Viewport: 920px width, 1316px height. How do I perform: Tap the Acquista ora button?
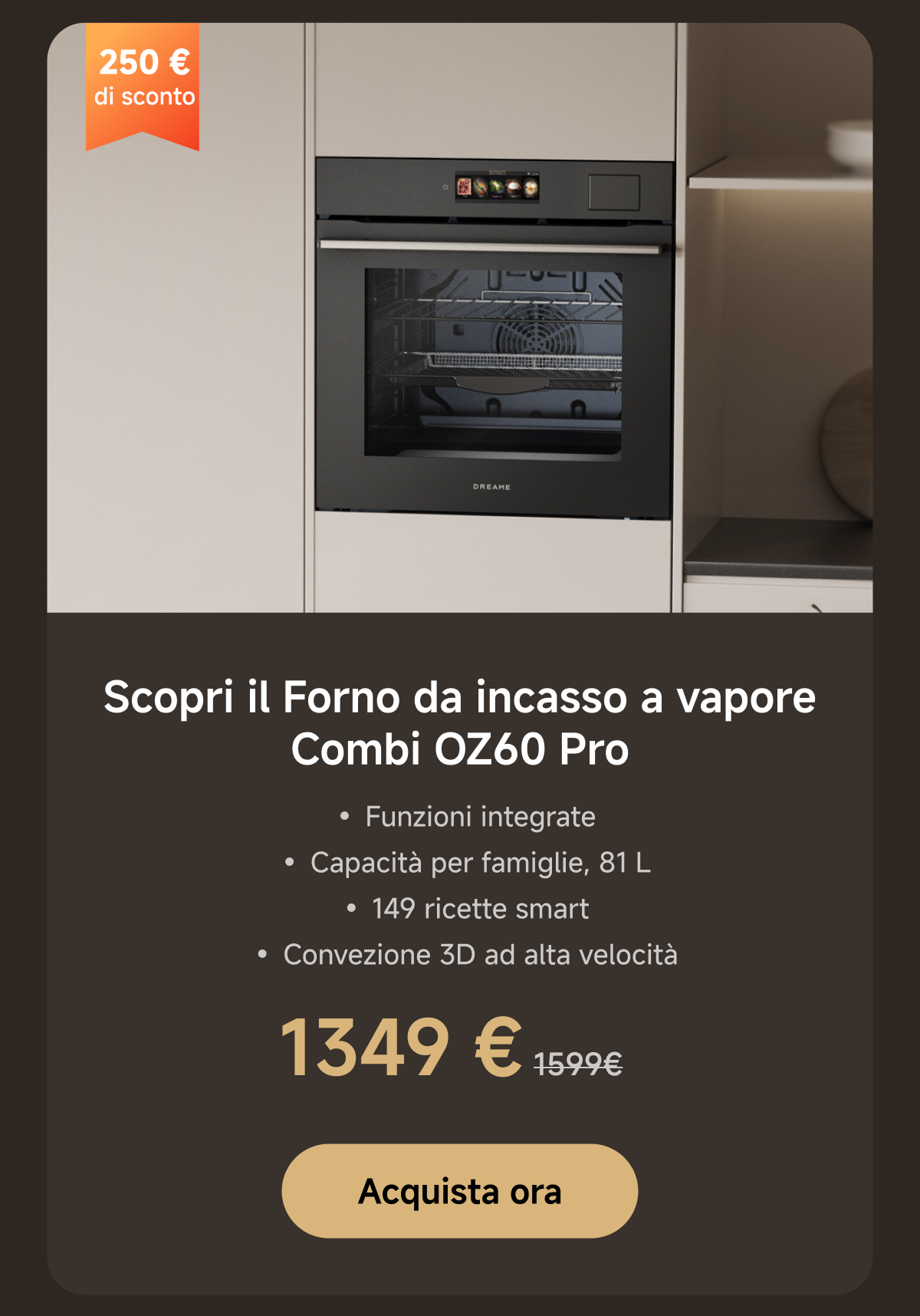[460, 1191]
